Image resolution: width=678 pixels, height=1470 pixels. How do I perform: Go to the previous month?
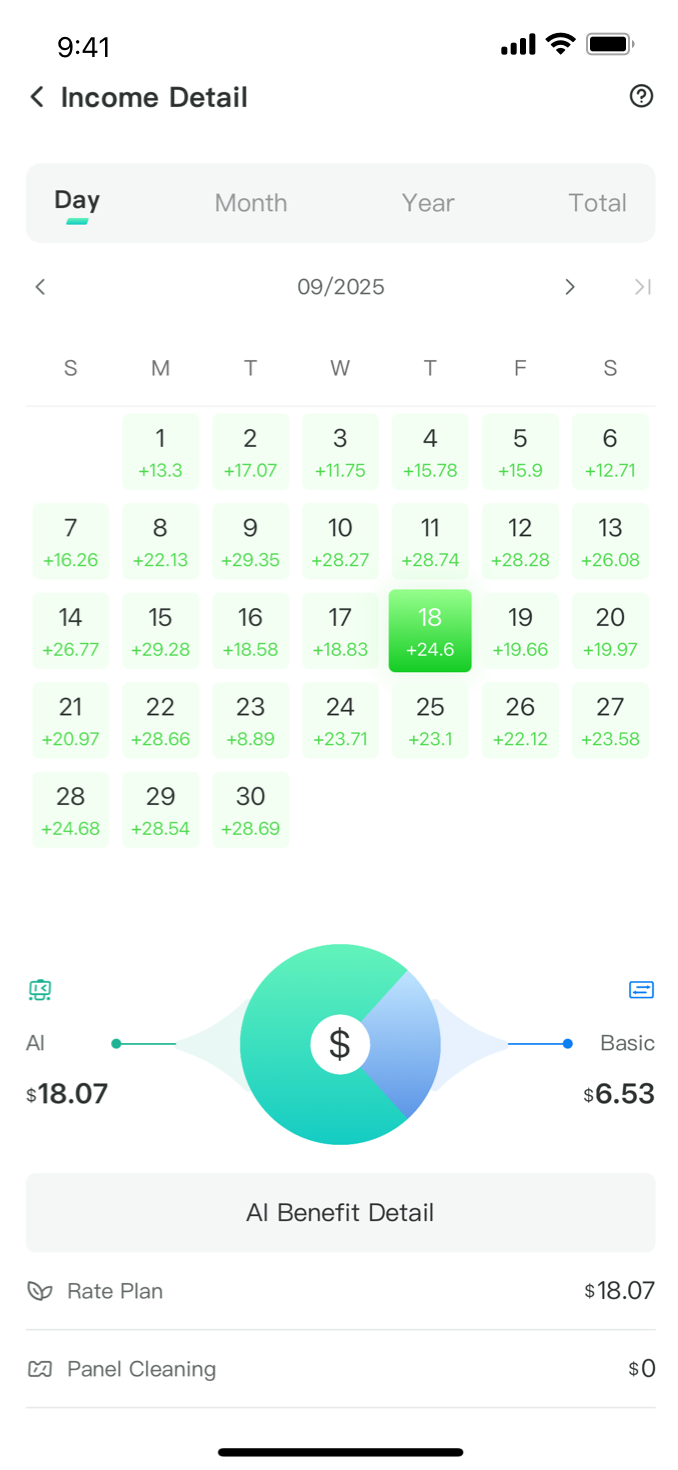coord(41,287)
